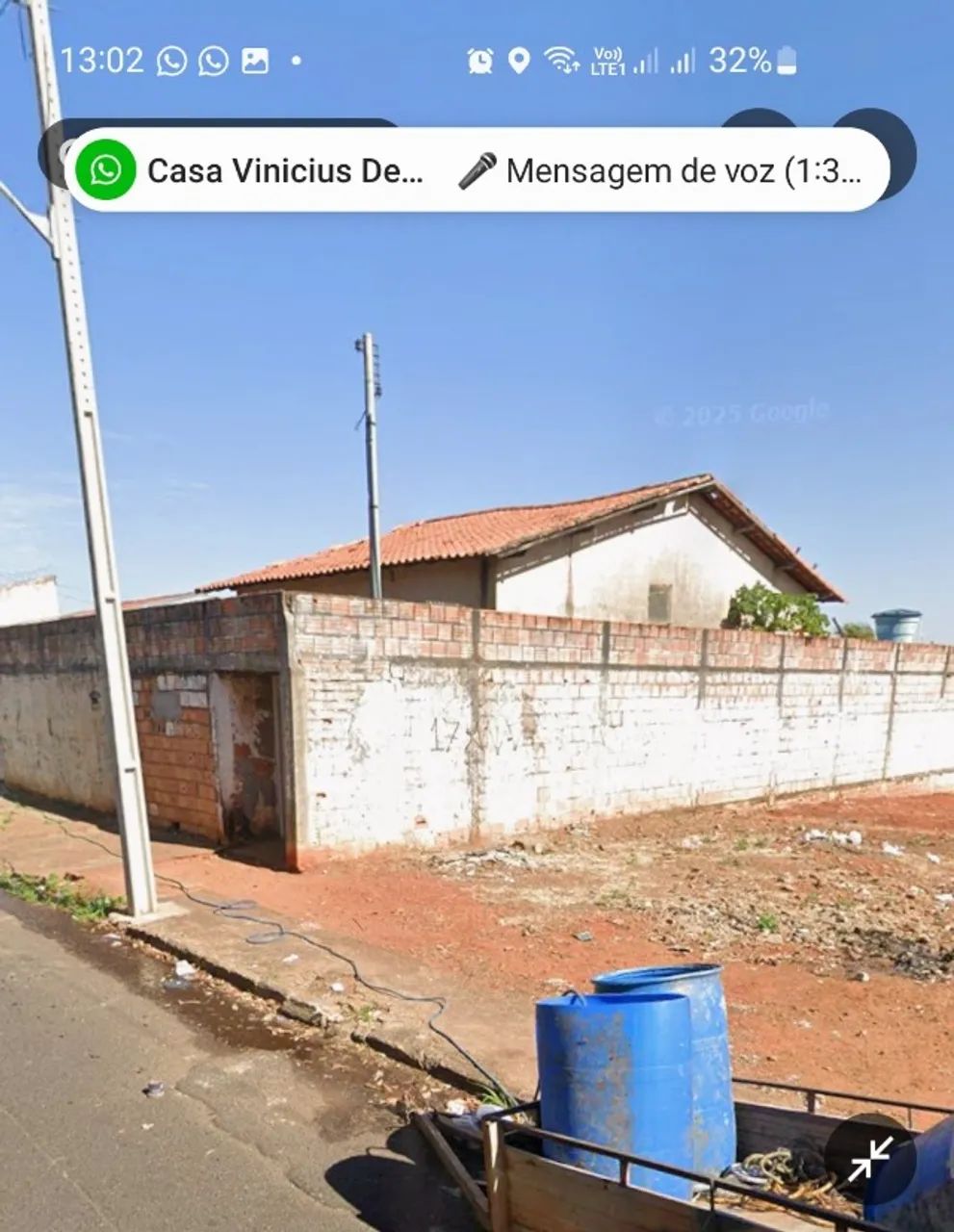Tap the gallery notification icon in status bar
954x1232 pixels.
pos(254,61)
